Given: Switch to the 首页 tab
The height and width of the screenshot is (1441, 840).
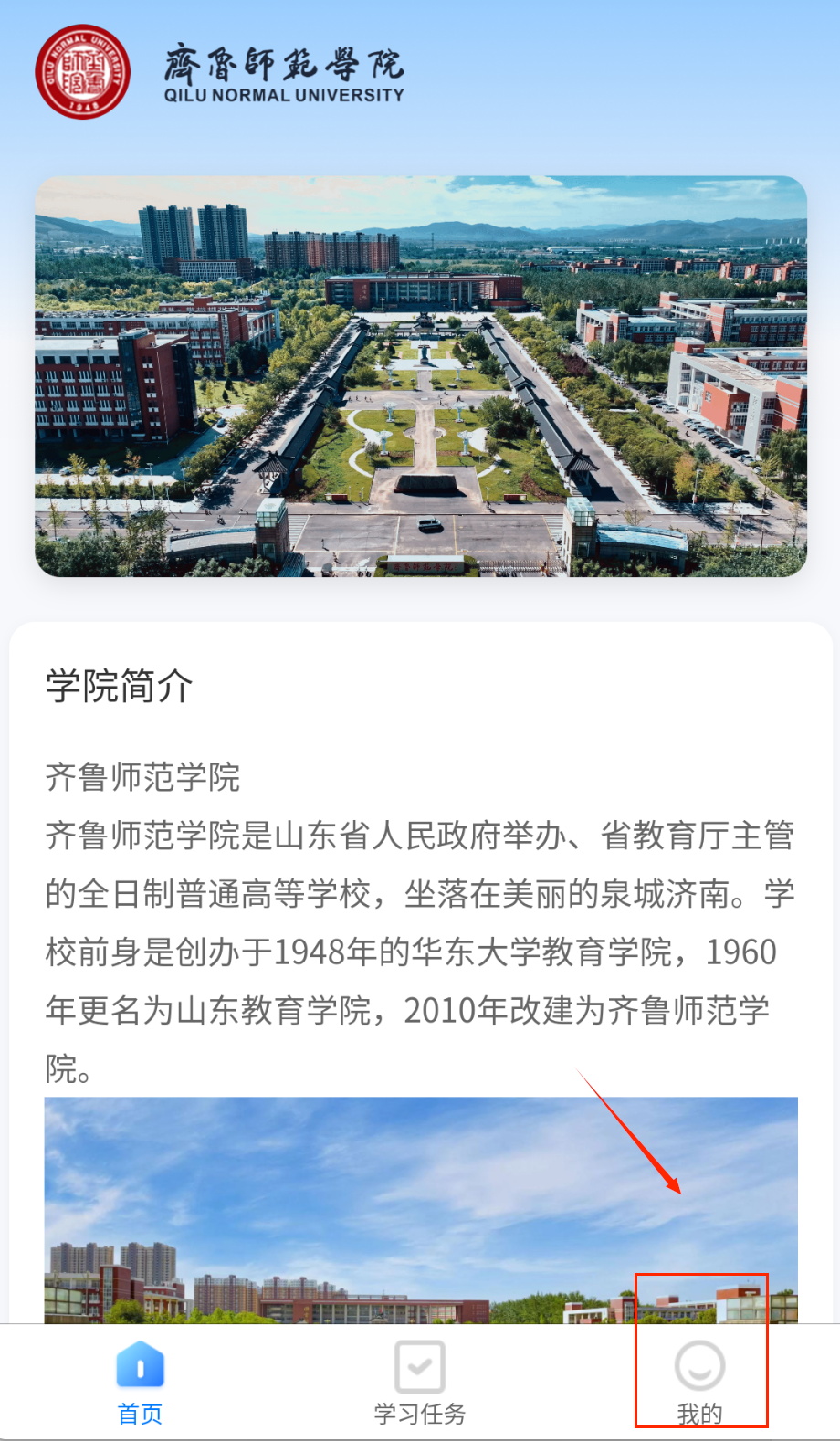Looking at the screenshot, I should click(x=140, y=1383).
